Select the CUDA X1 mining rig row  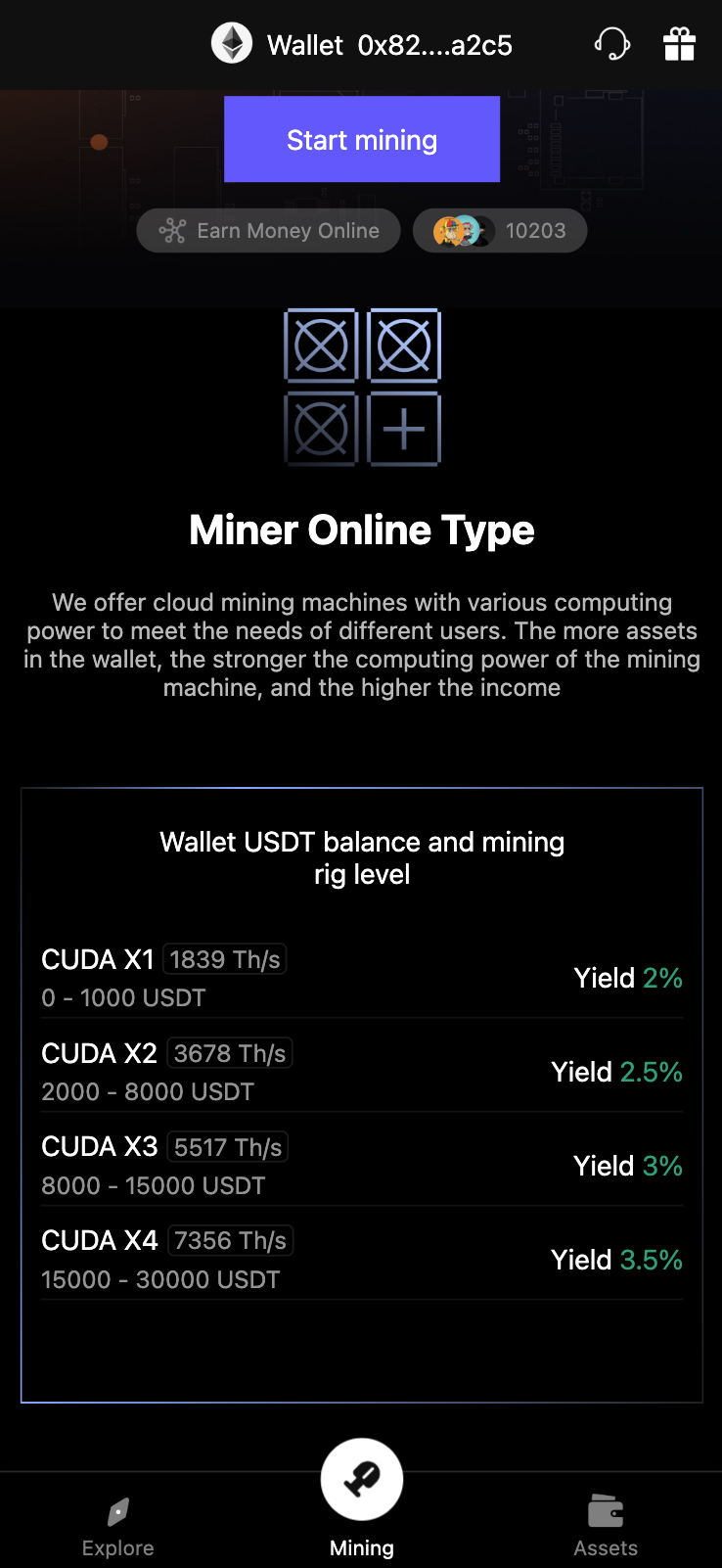[361, 976]
